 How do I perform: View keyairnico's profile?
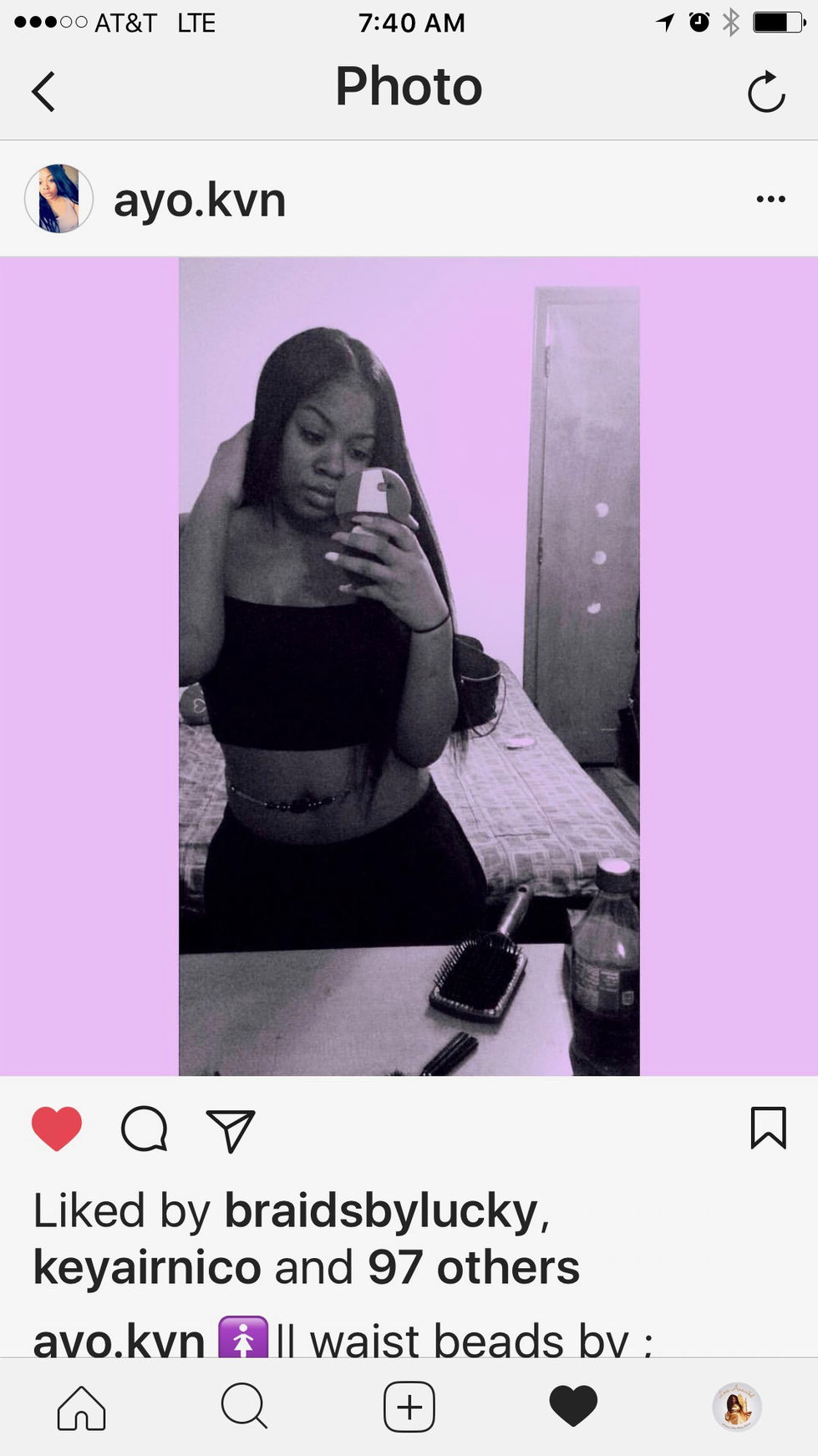[x=147, y=1267]
